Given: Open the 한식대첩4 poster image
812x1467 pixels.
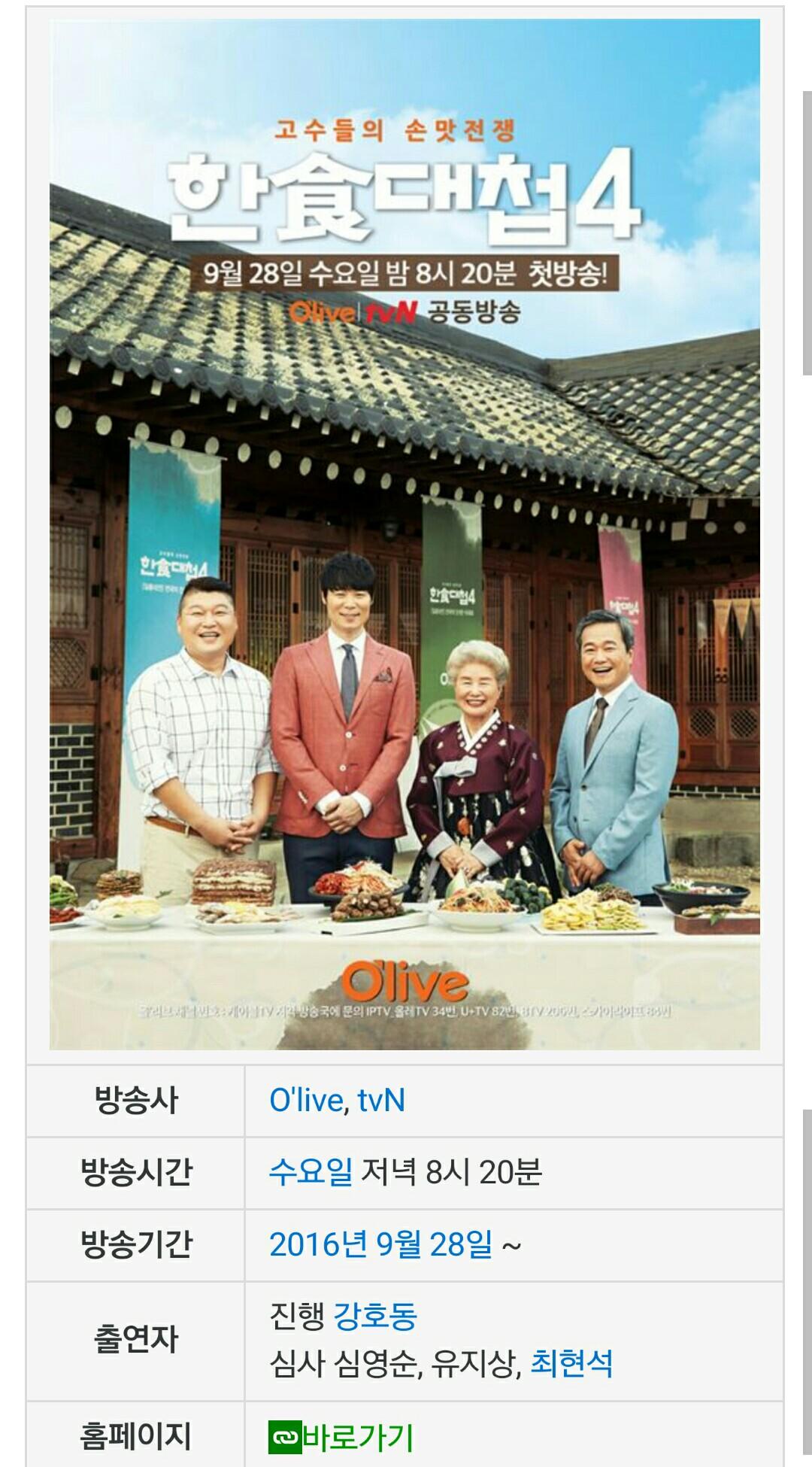Looking at the screenshot, I should click(x=404, y=534).
